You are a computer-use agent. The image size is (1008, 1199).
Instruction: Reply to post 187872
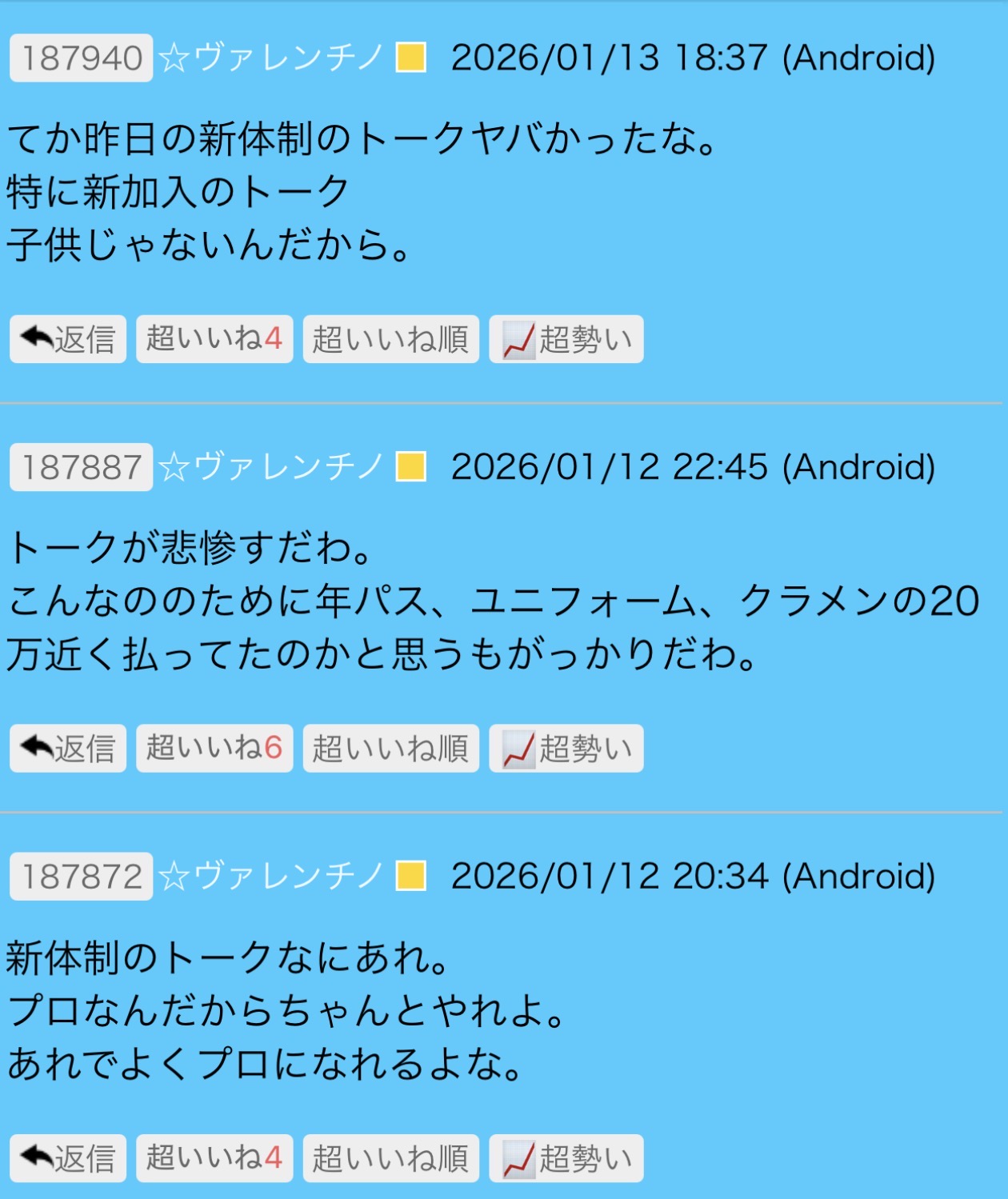click(x=68, y=1158)
